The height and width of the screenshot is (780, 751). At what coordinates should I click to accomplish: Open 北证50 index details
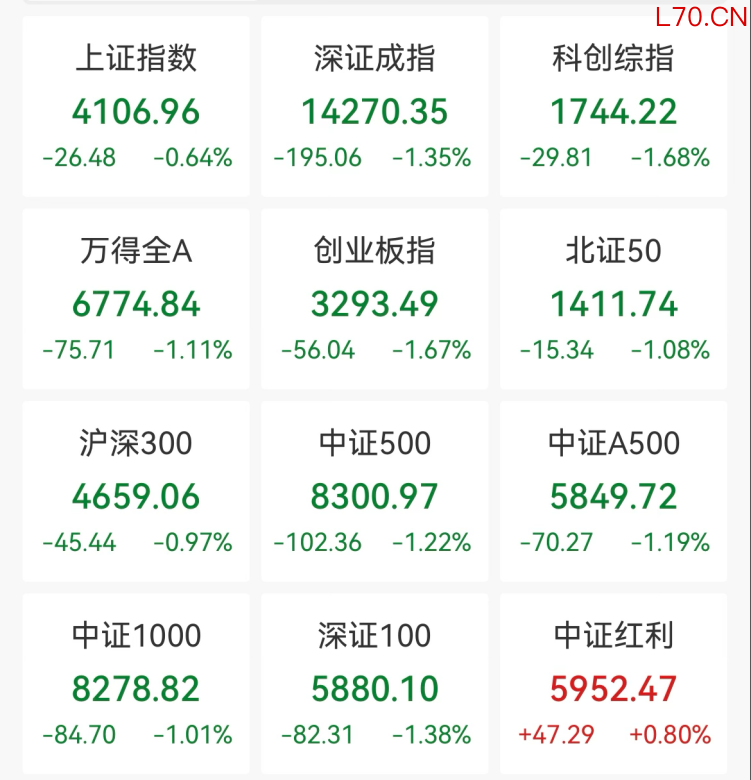(614, 299)
